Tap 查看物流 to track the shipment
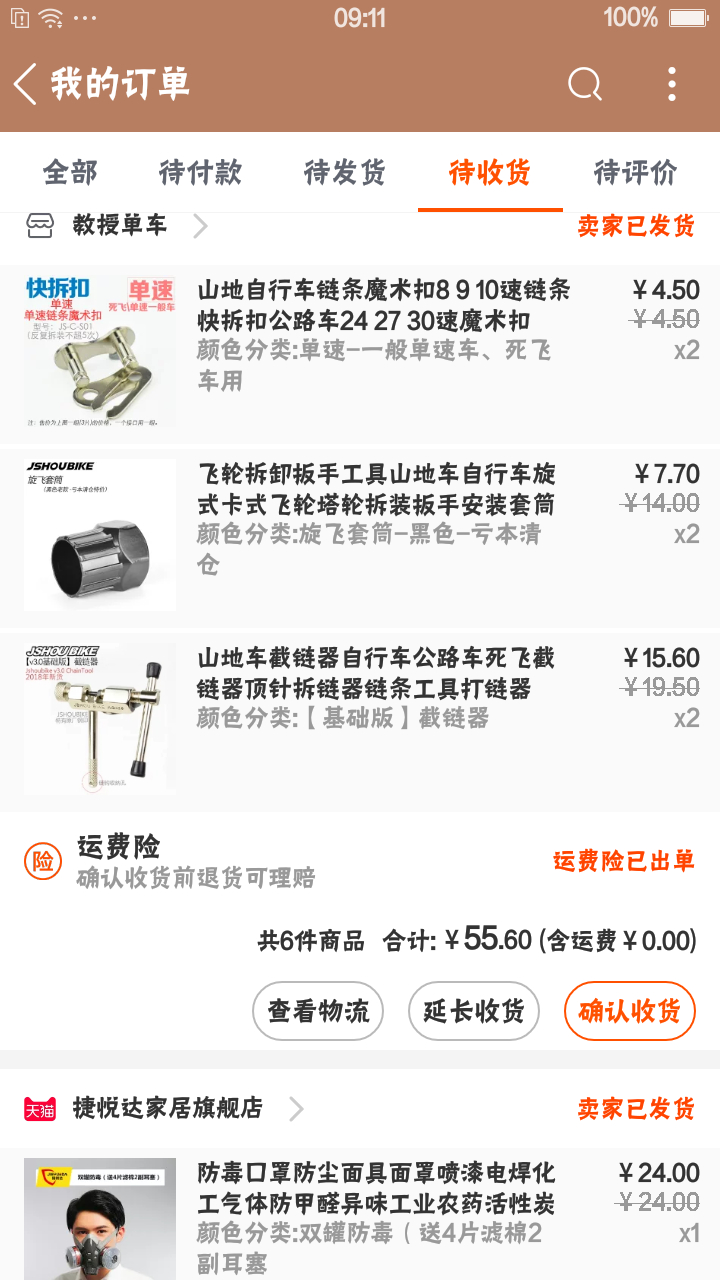The width and height of the screenshot is (720, 1280). [318, 1011]
